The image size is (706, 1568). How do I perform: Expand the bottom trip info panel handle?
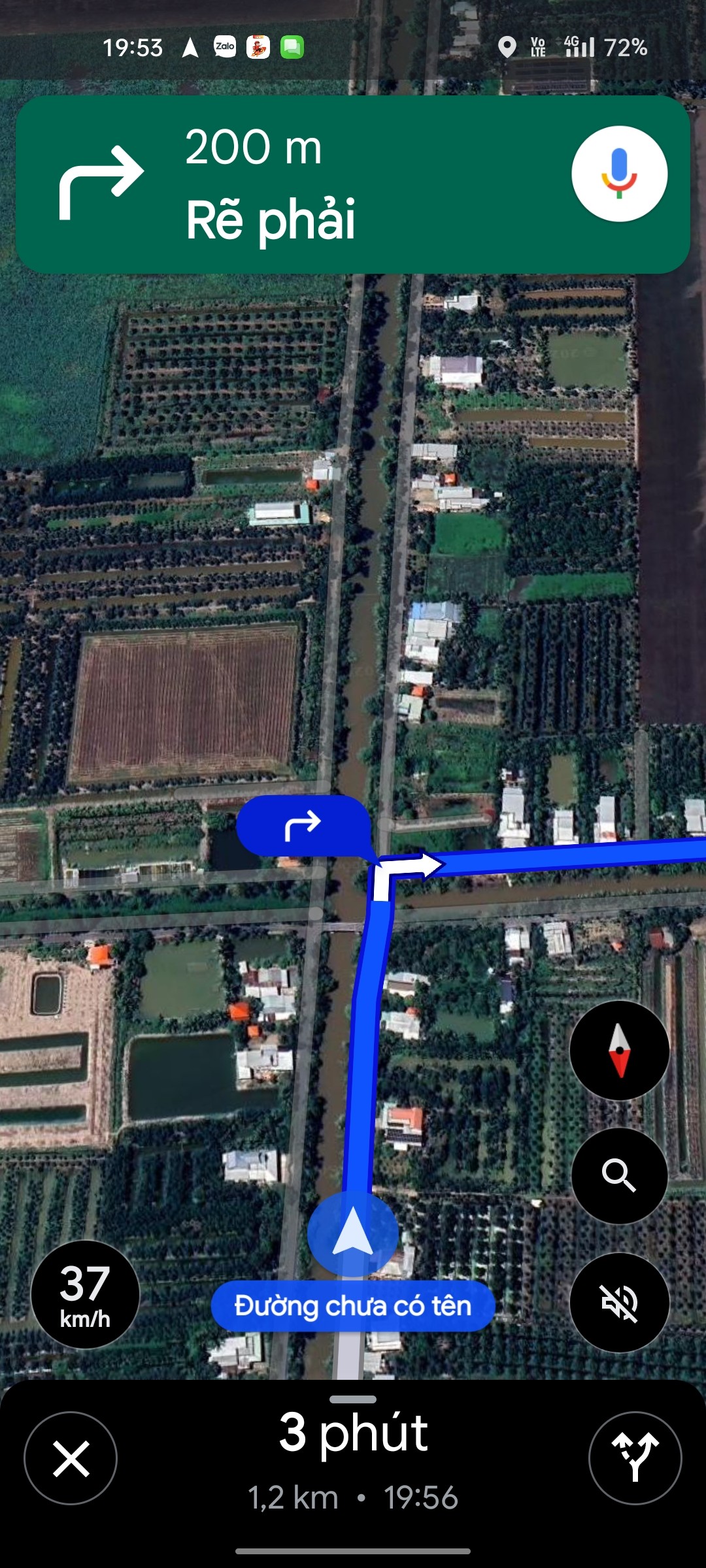[x=353, y=1399]
